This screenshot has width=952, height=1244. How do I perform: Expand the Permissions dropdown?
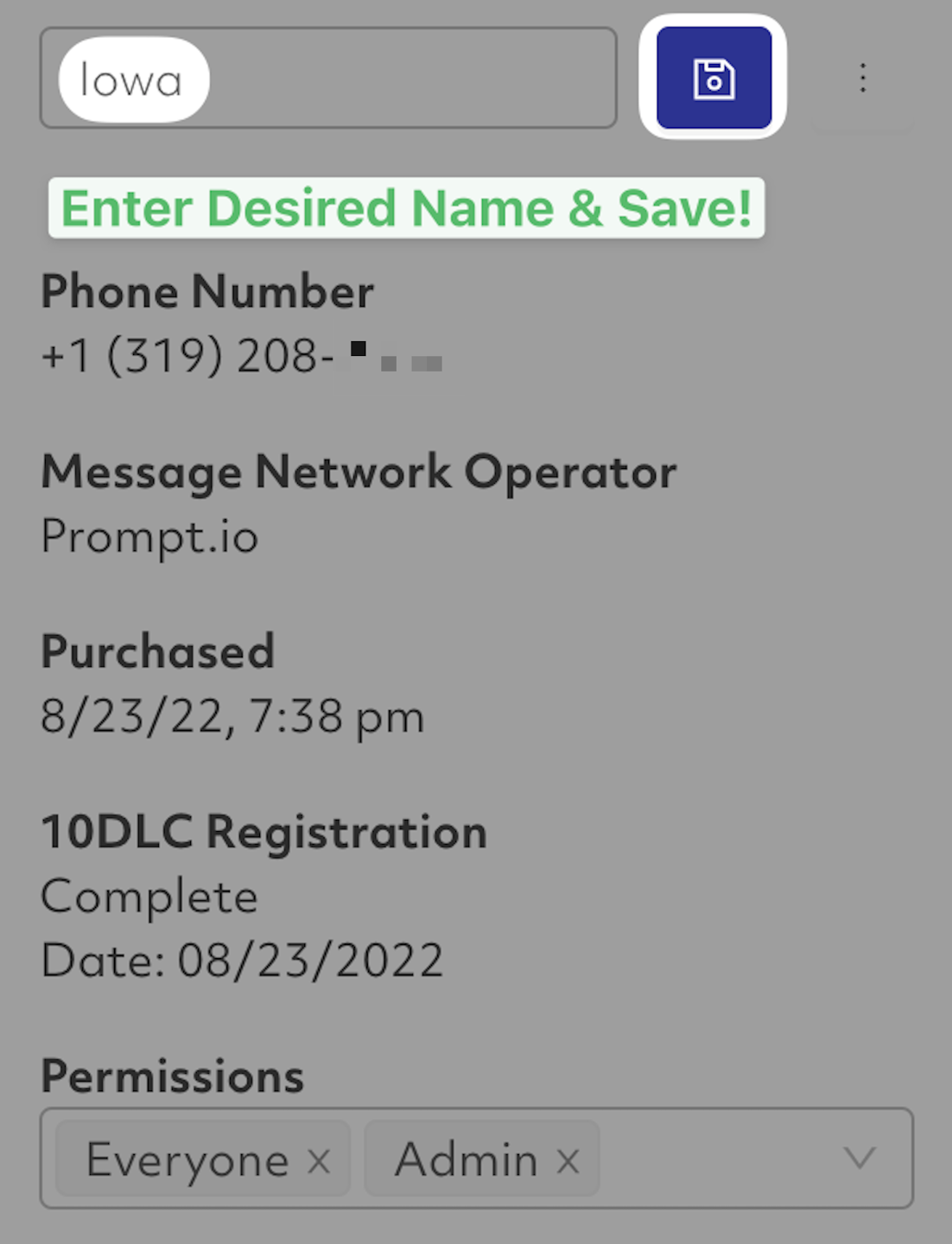pyautogui.click(x=860, y=1158)
